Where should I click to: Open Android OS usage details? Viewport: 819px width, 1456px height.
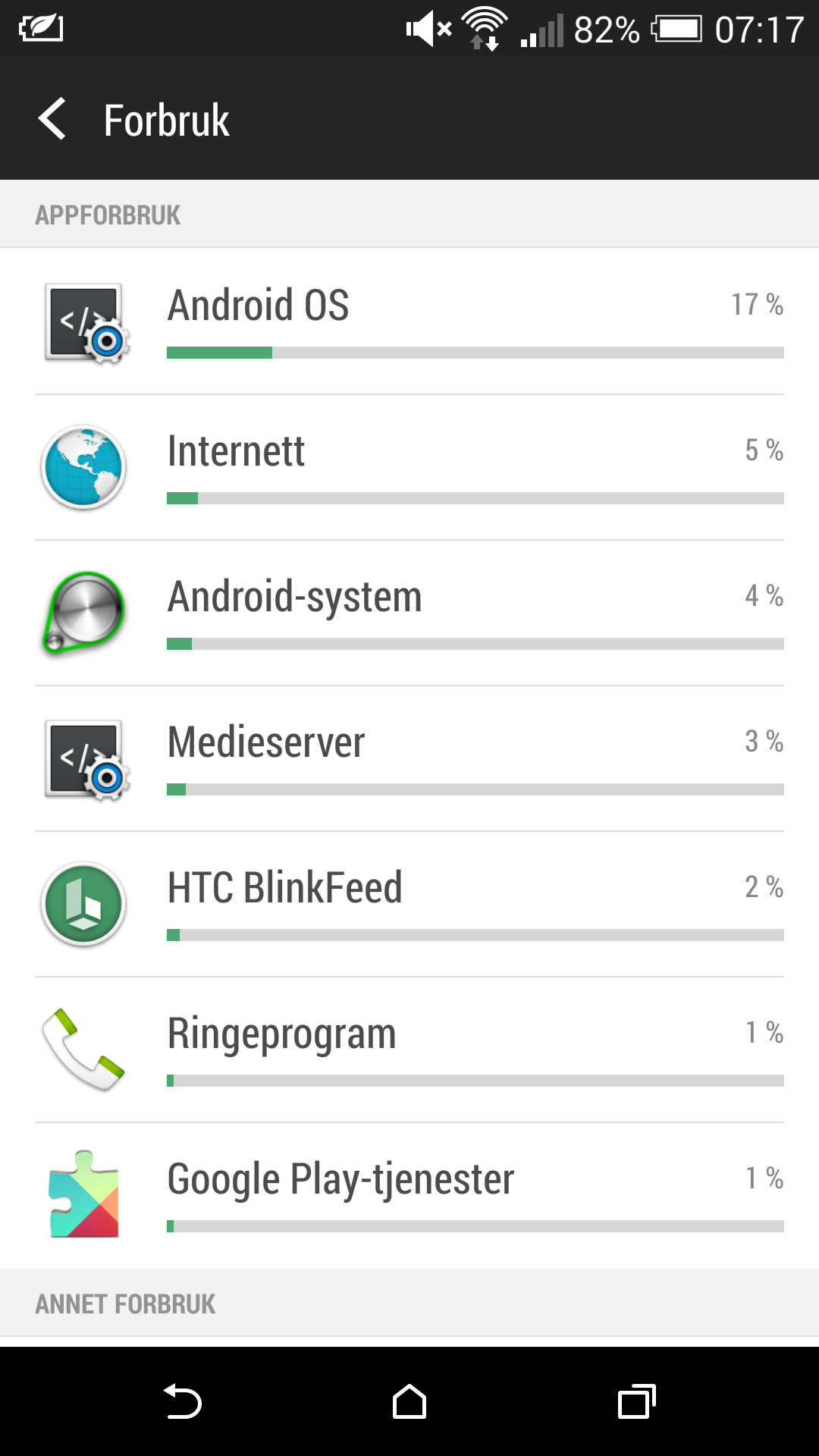tap(409, 321)
